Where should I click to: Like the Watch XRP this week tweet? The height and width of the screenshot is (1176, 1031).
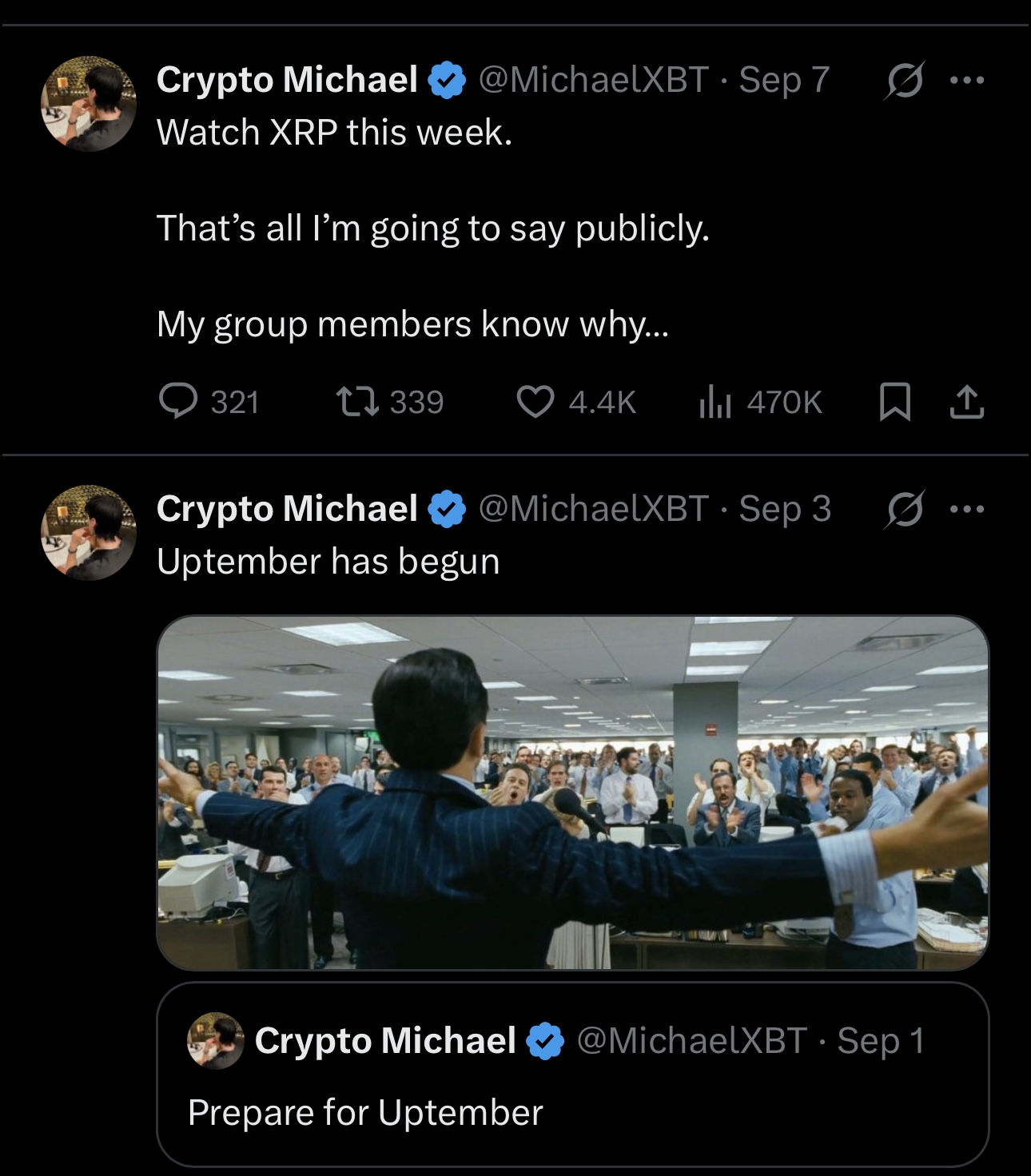tap(535, 402)
